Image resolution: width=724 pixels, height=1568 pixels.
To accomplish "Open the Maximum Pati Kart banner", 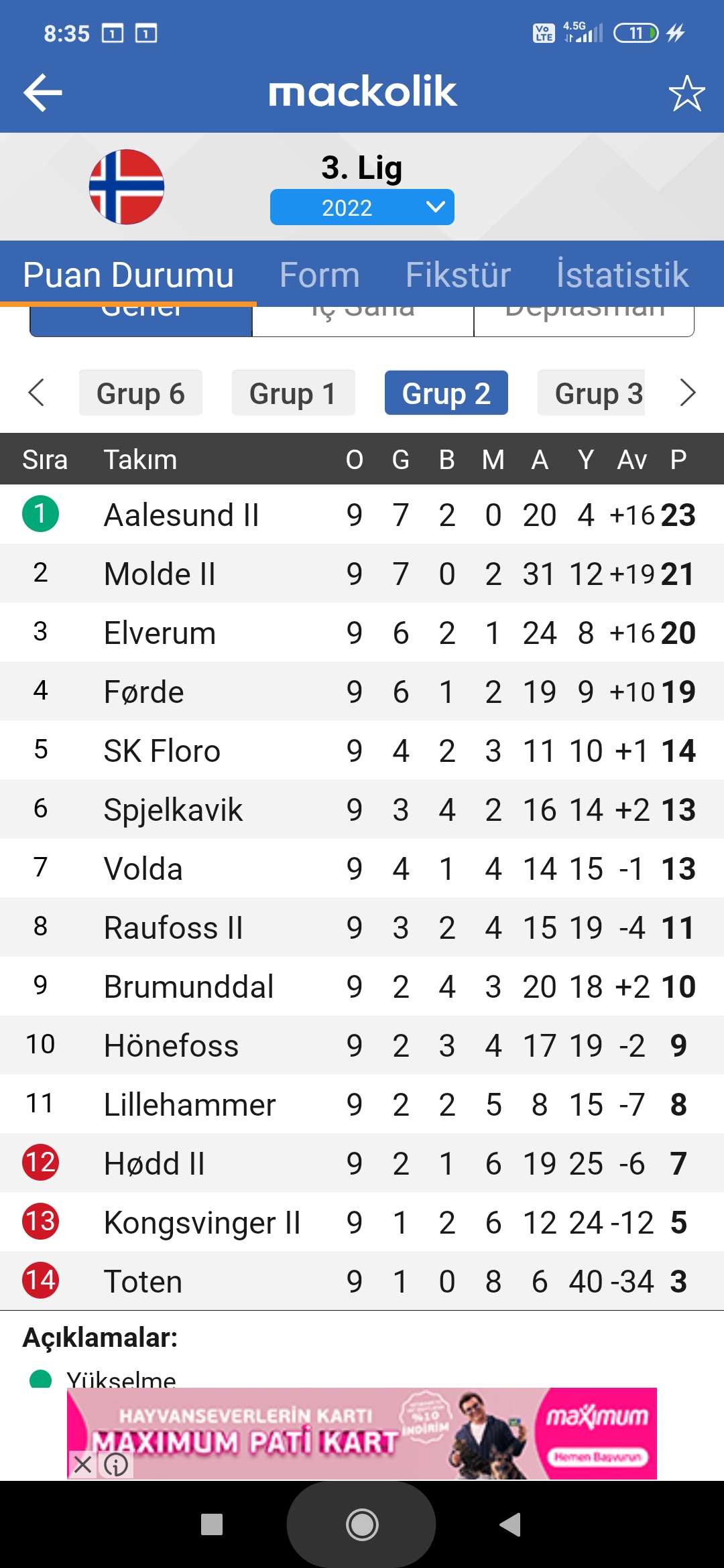I will pos(362,1433).
